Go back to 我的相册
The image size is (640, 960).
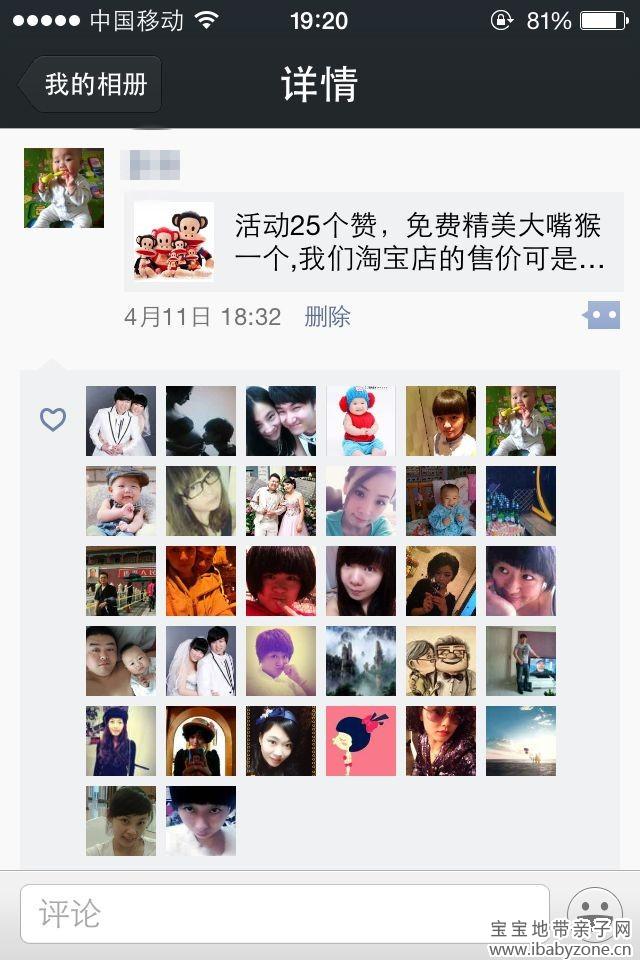tap(90, 84)
